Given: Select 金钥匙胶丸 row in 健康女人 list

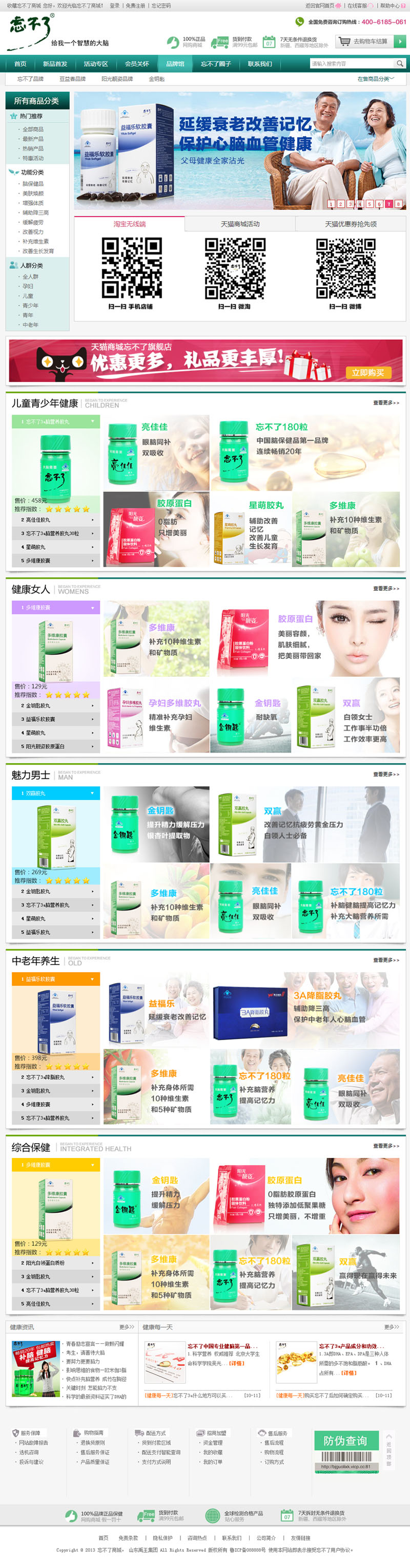Looking at the screenshot, I should click(x=55, y=705).
